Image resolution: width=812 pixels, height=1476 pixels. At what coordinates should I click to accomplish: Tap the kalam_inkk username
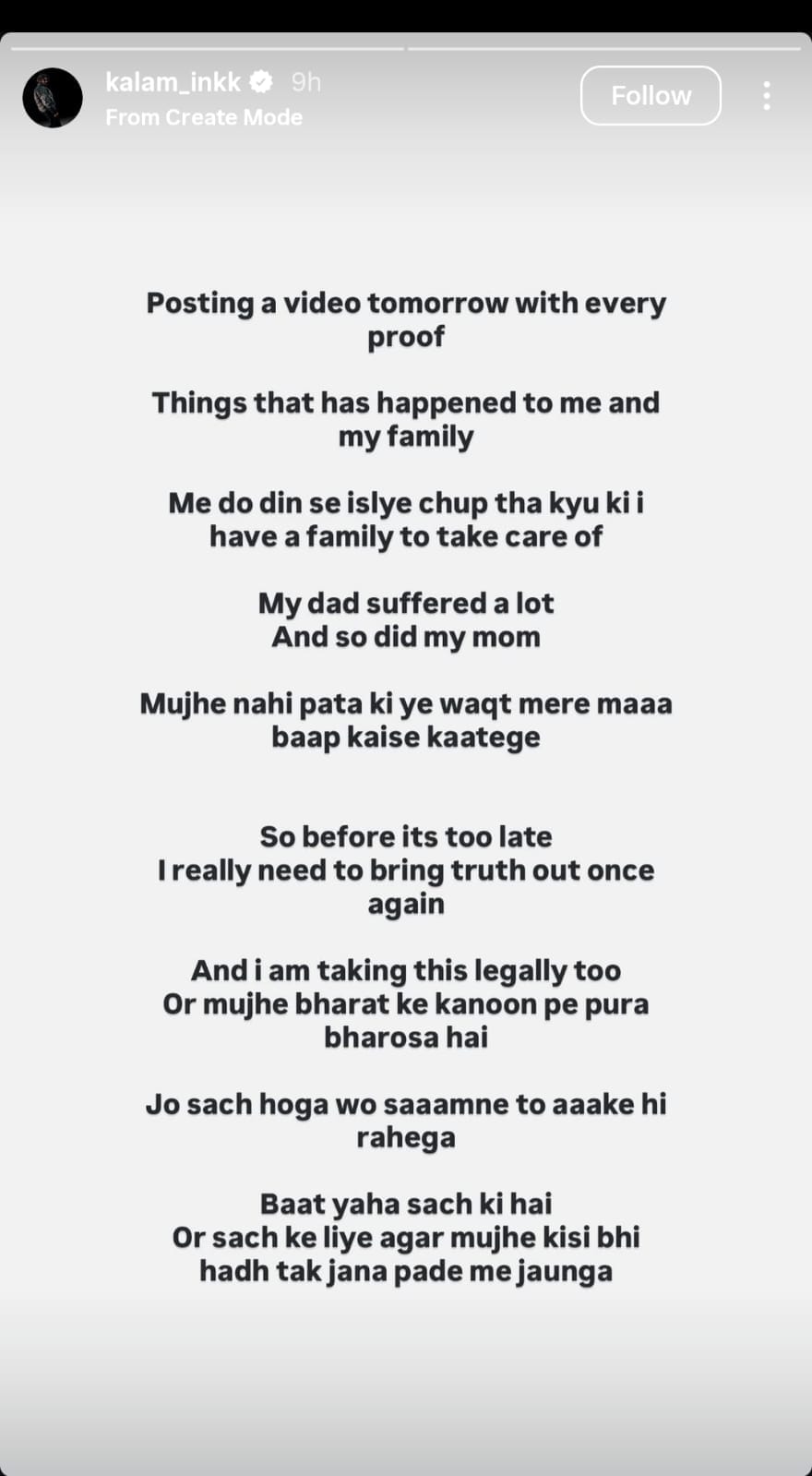[x=173, y=82]
